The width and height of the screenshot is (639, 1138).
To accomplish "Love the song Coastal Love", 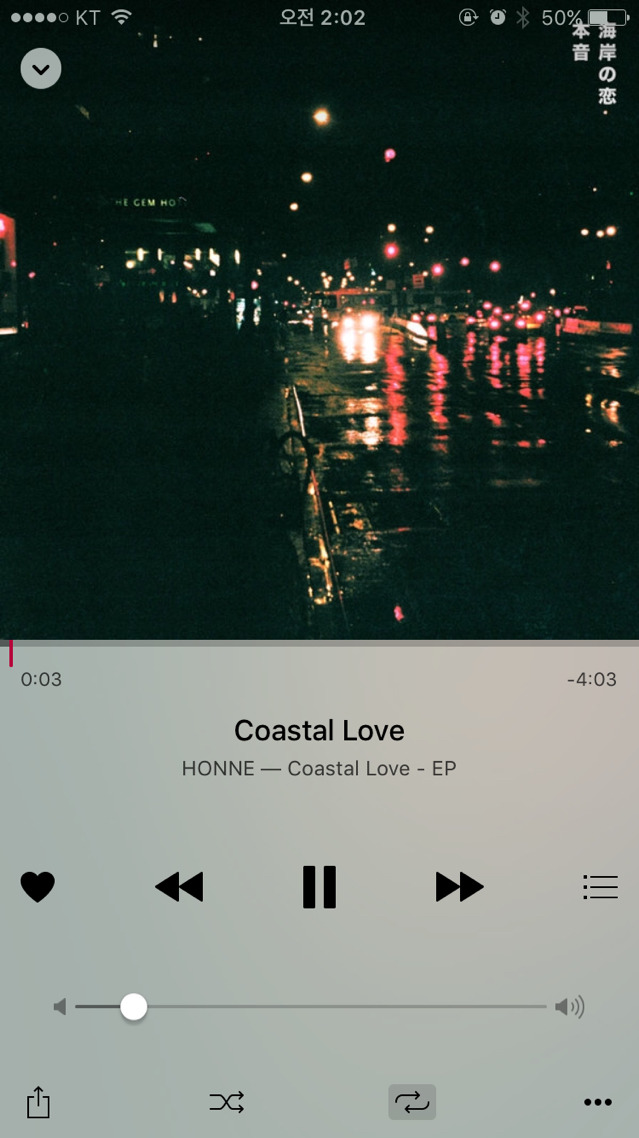I will pos(38,886).
